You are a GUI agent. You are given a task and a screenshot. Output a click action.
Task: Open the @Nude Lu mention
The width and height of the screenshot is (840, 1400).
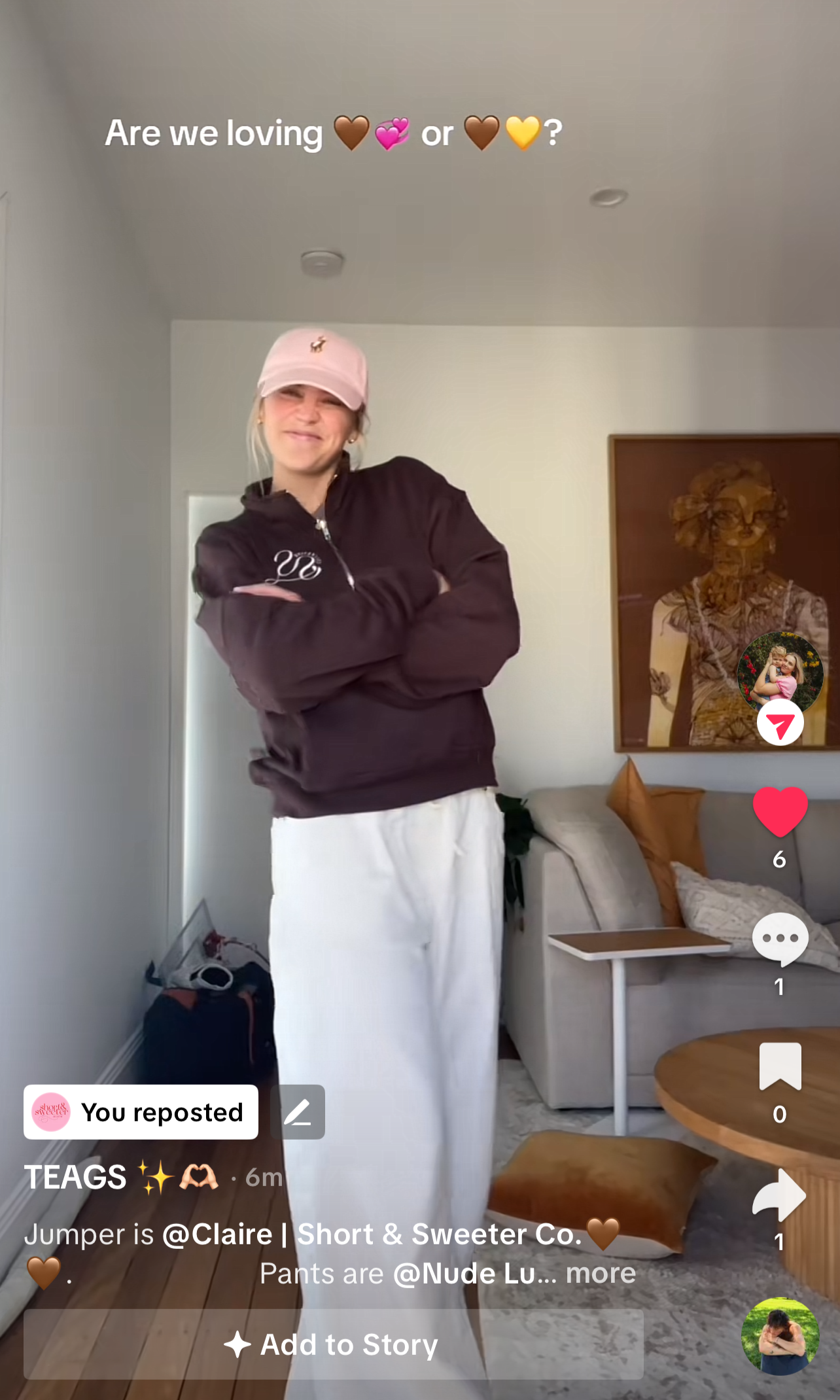[464, 1274]
